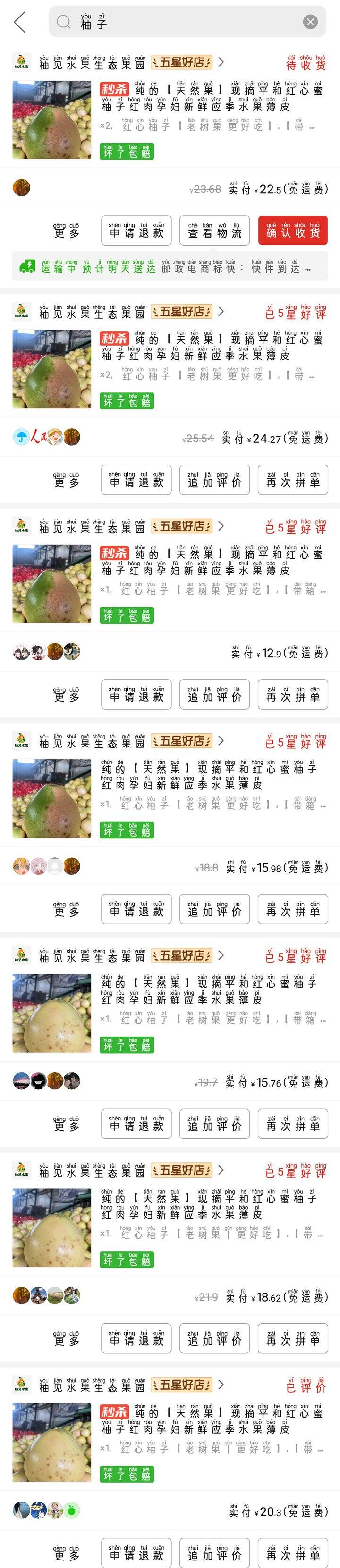Tap 追加评价 on the ¥15.98 order
This screenshot has height=1568, width=340.
click(x=214, y=909)
